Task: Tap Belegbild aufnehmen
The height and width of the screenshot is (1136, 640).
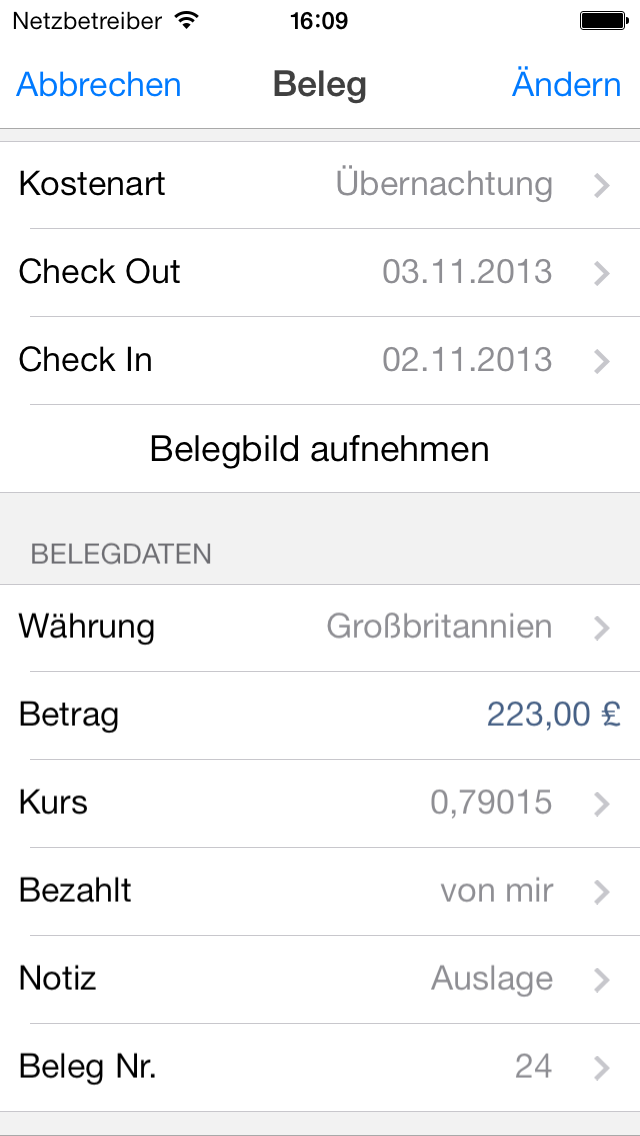Action: pos(320,449)
